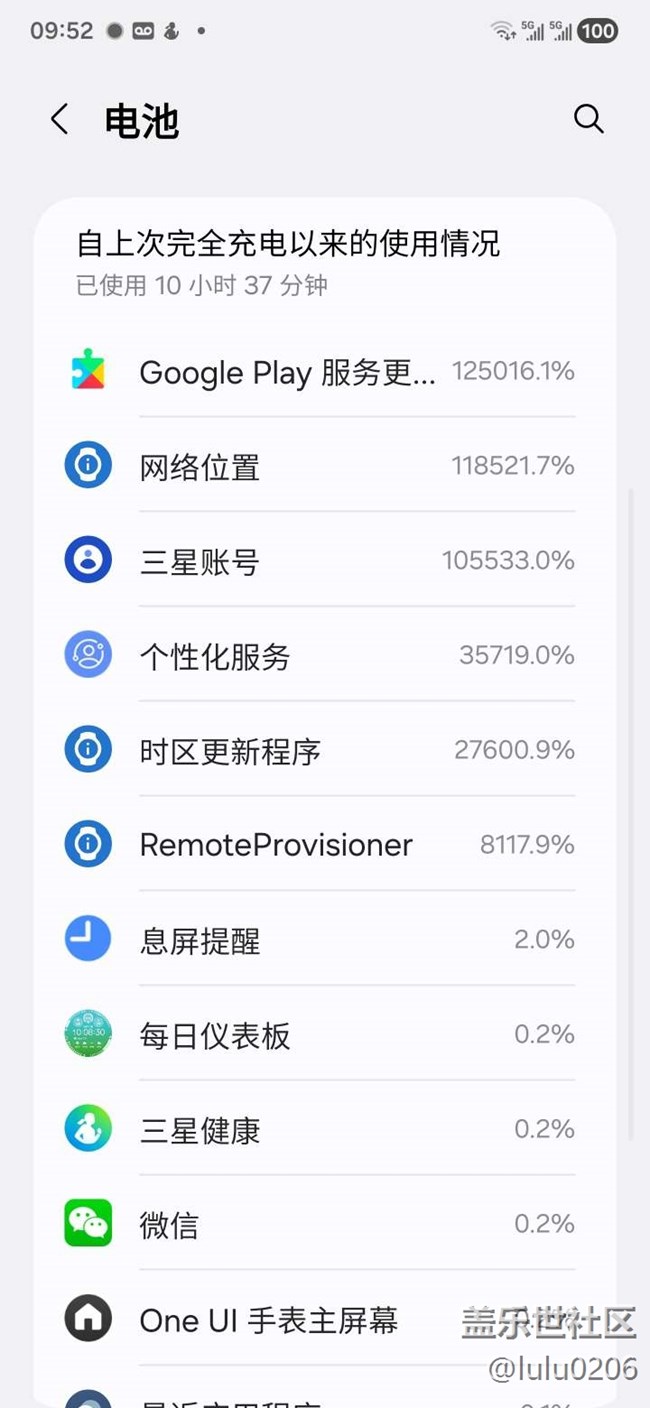Screen dimensions: 650x1408
Task: View 三星健康 battery details
Action: click(x=325, y=1130)
